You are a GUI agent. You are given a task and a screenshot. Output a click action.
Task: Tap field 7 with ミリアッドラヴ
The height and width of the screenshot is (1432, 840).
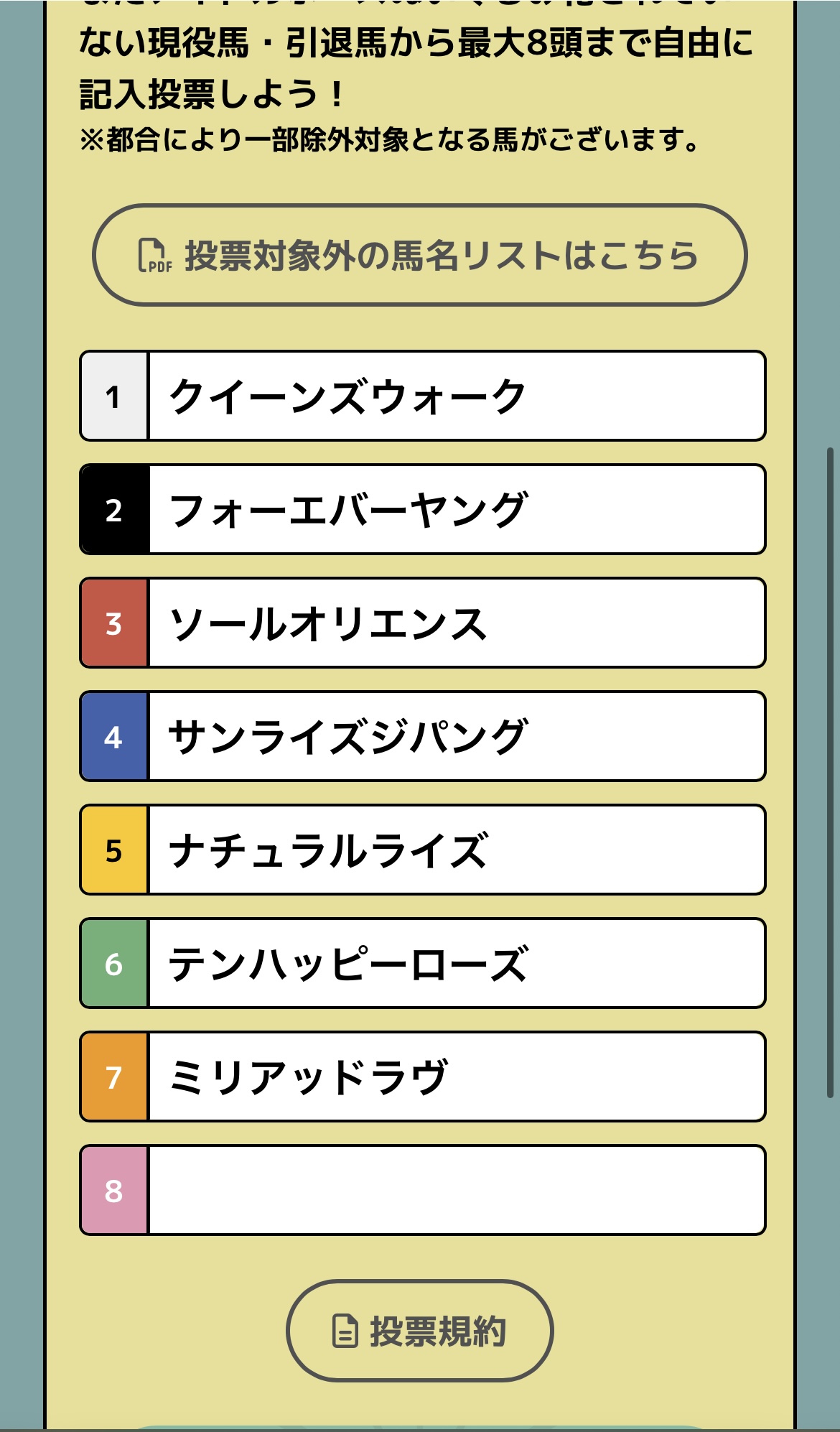coord(457,1077)
